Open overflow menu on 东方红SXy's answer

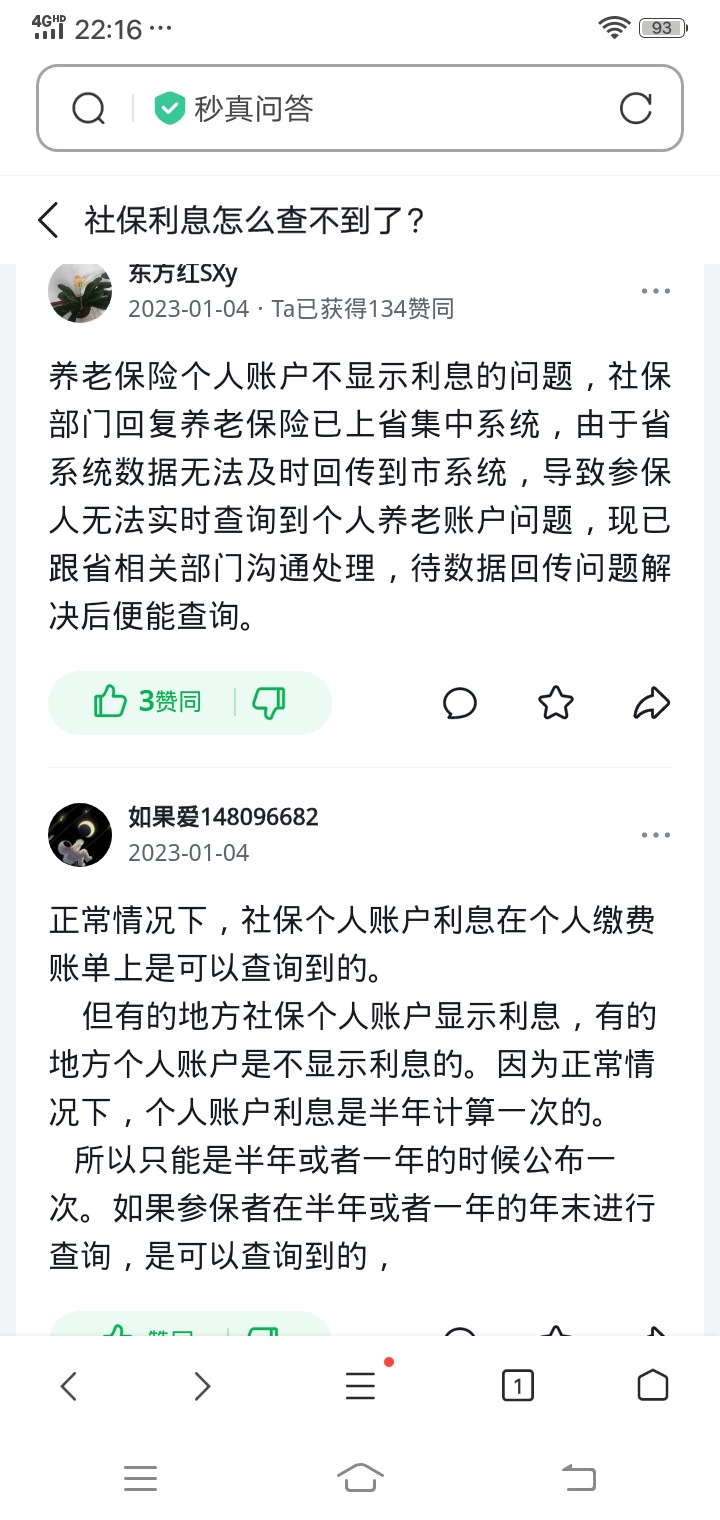[x=656, y=291]
